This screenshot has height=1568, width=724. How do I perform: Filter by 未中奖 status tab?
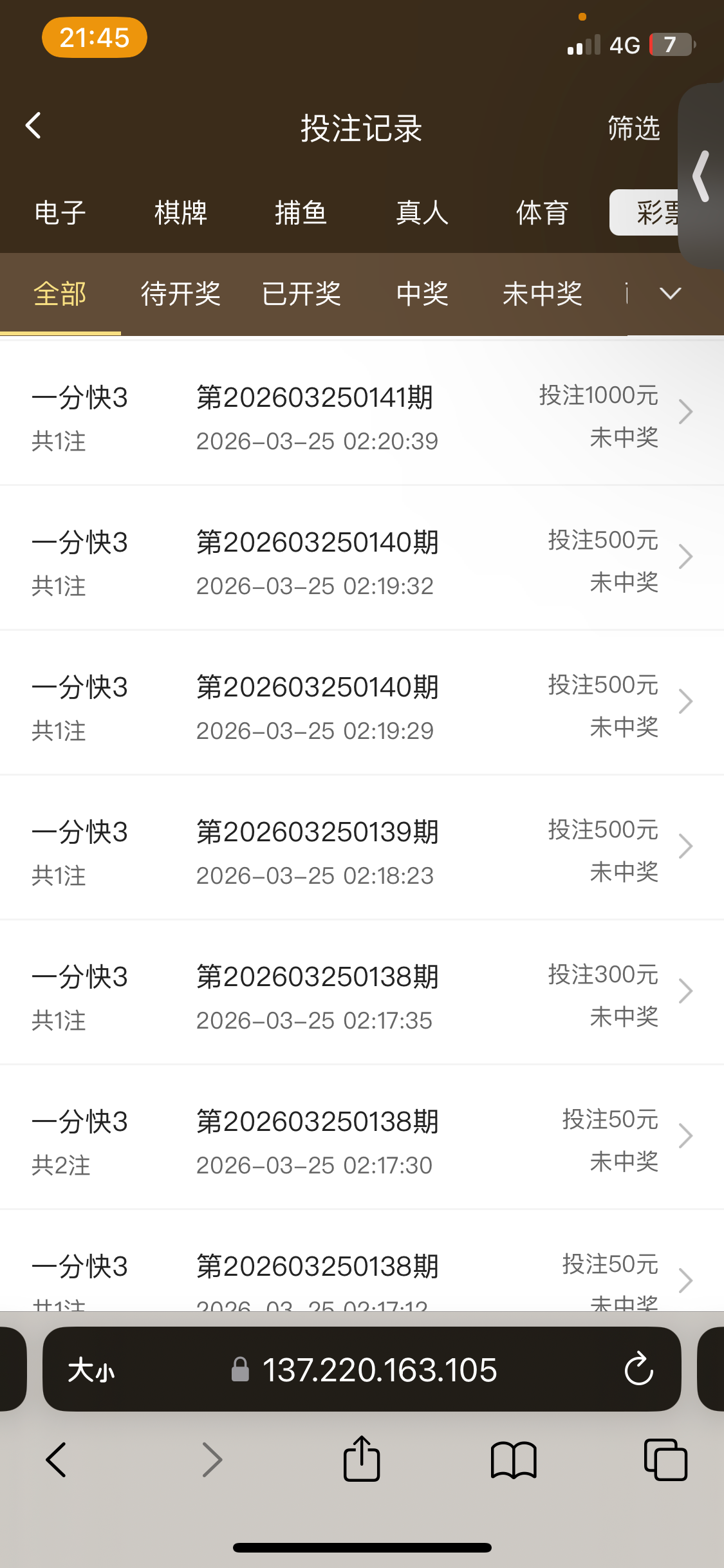click(542, 294)
